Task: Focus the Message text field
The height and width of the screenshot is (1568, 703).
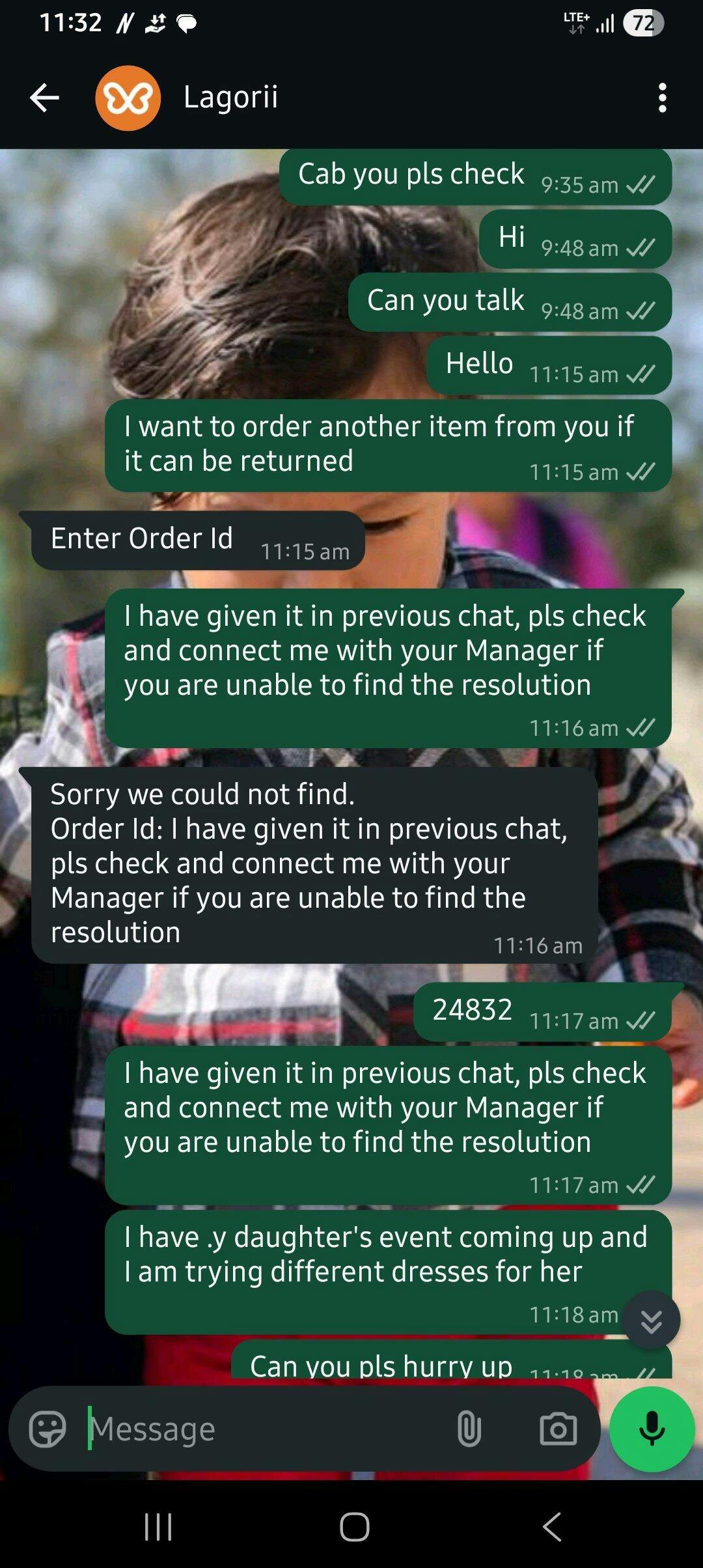Action: point(260,1429)
